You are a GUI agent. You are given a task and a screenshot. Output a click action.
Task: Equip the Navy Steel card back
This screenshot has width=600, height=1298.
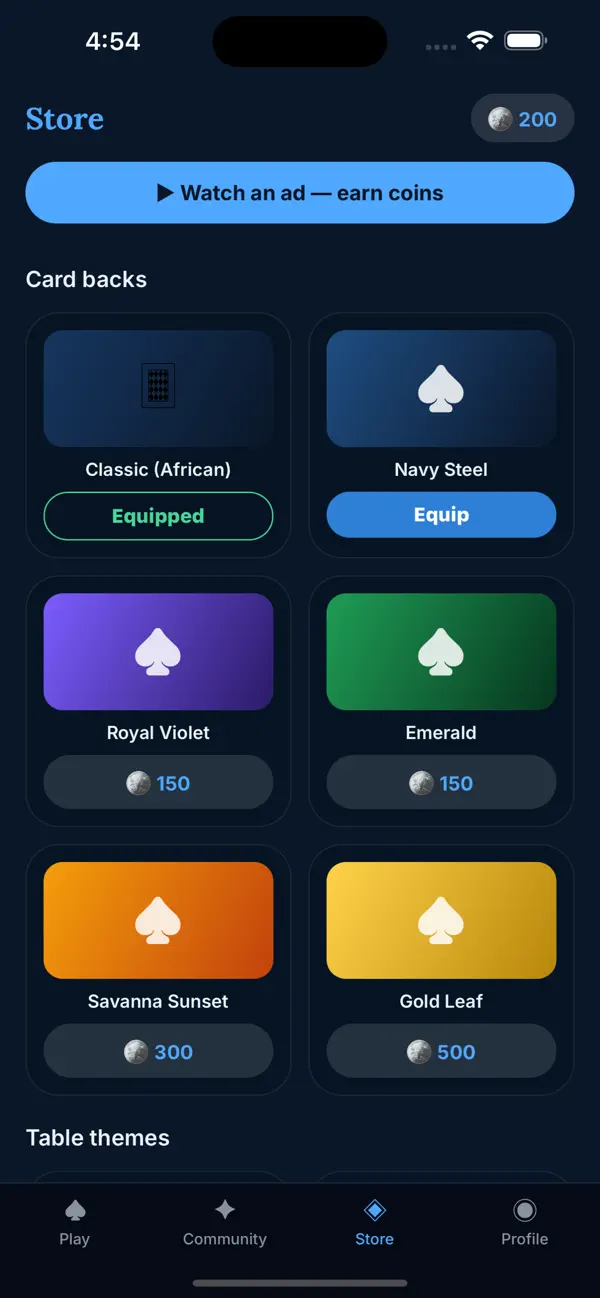click(x=441, y=515)
